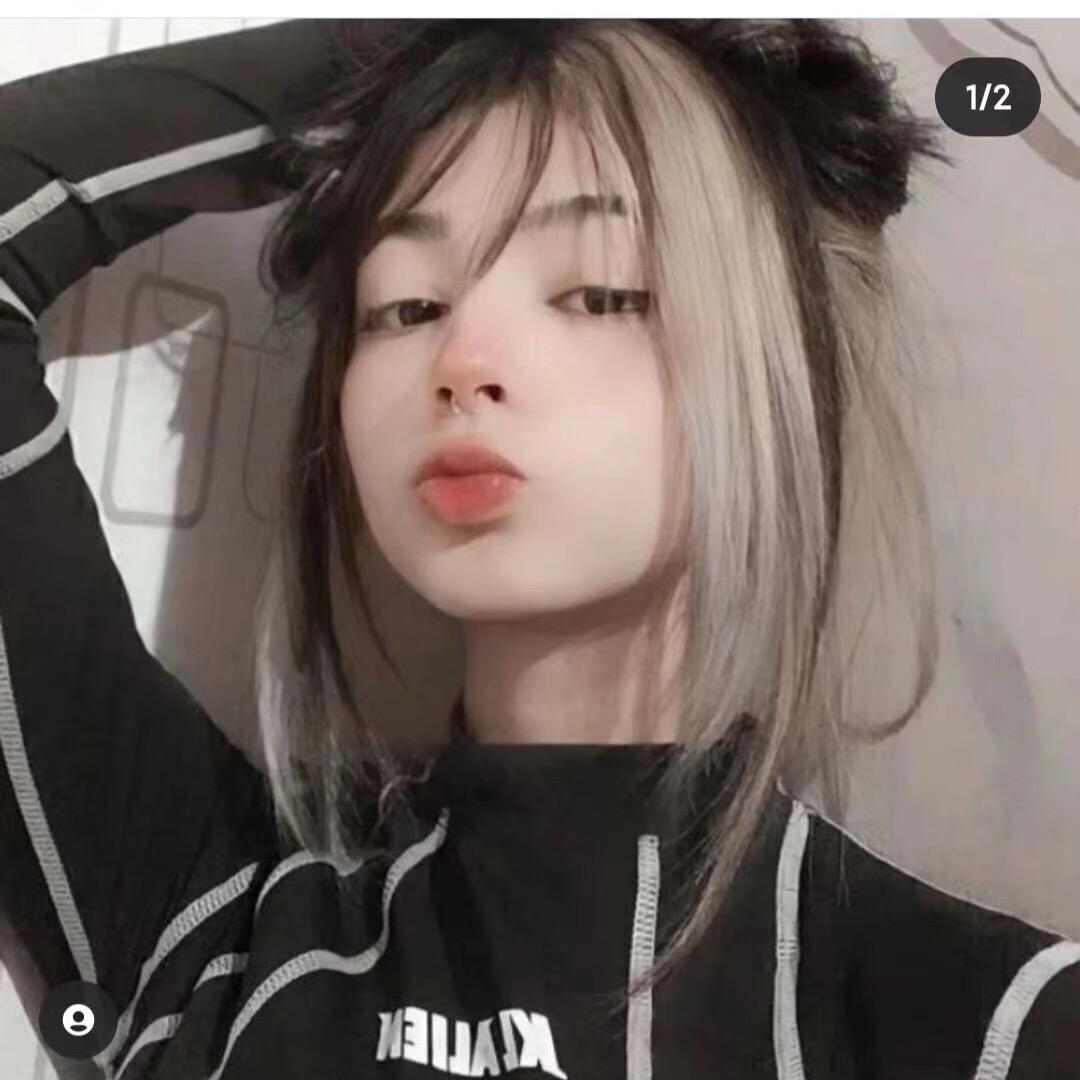This screenshot has width=1080, height=1080.
Task: Show tagged people in this photo
Action: (x=78, y=1019)
